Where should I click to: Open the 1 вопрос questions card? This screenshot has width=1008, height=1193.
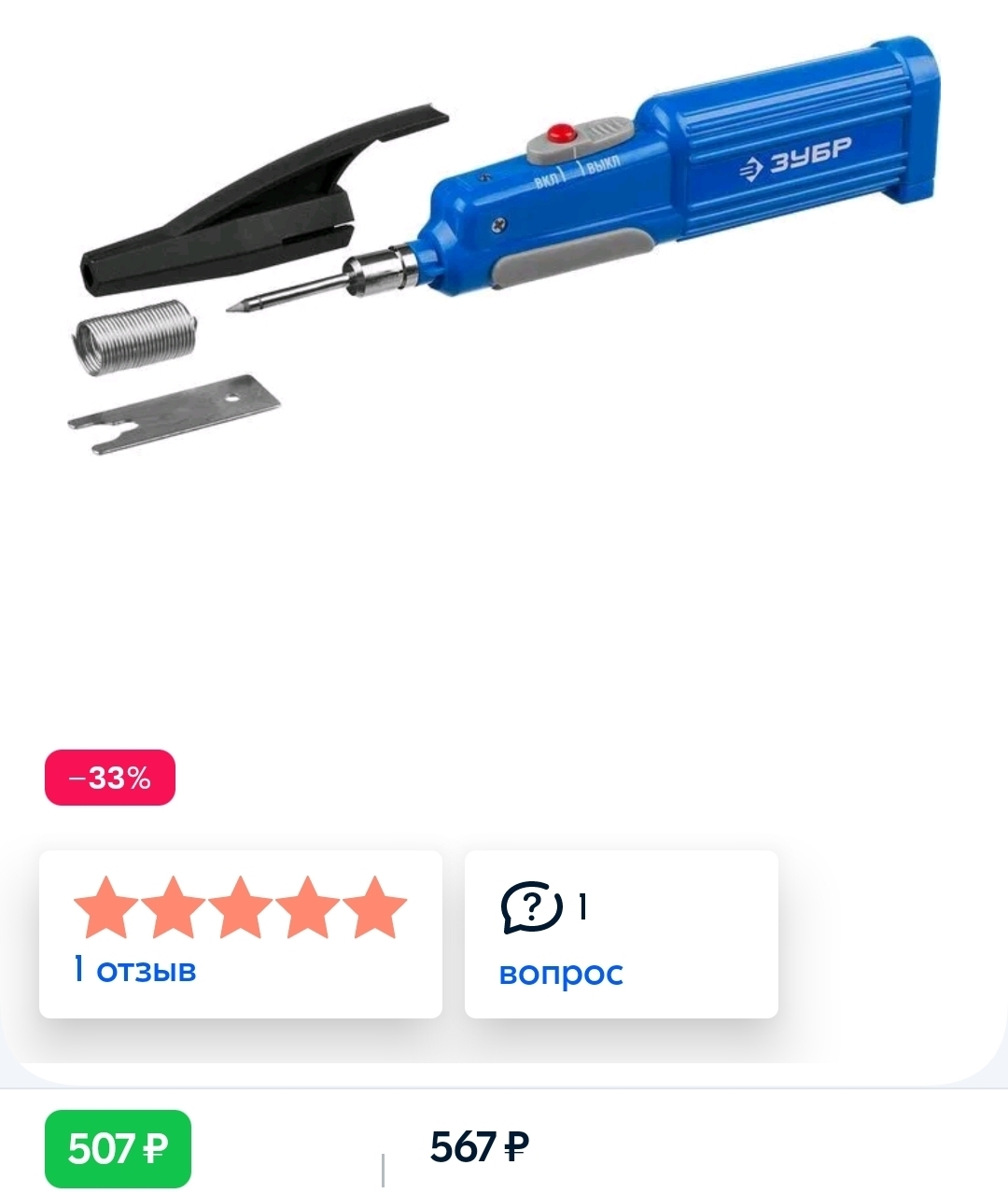point(621,933)
